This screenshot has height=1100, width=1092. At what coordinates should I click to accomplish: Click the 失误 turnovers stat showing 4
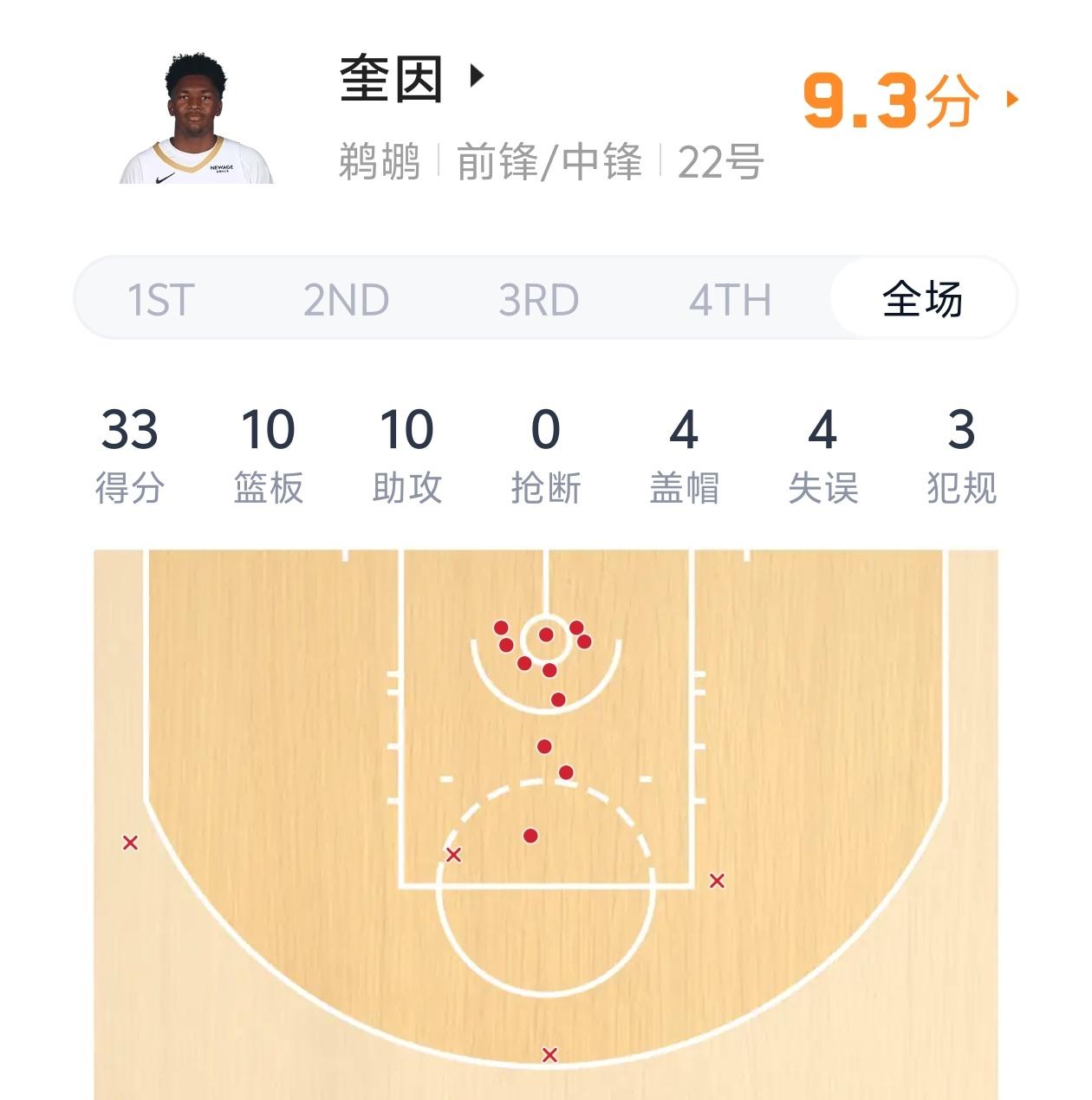click(x=823, y=451)
